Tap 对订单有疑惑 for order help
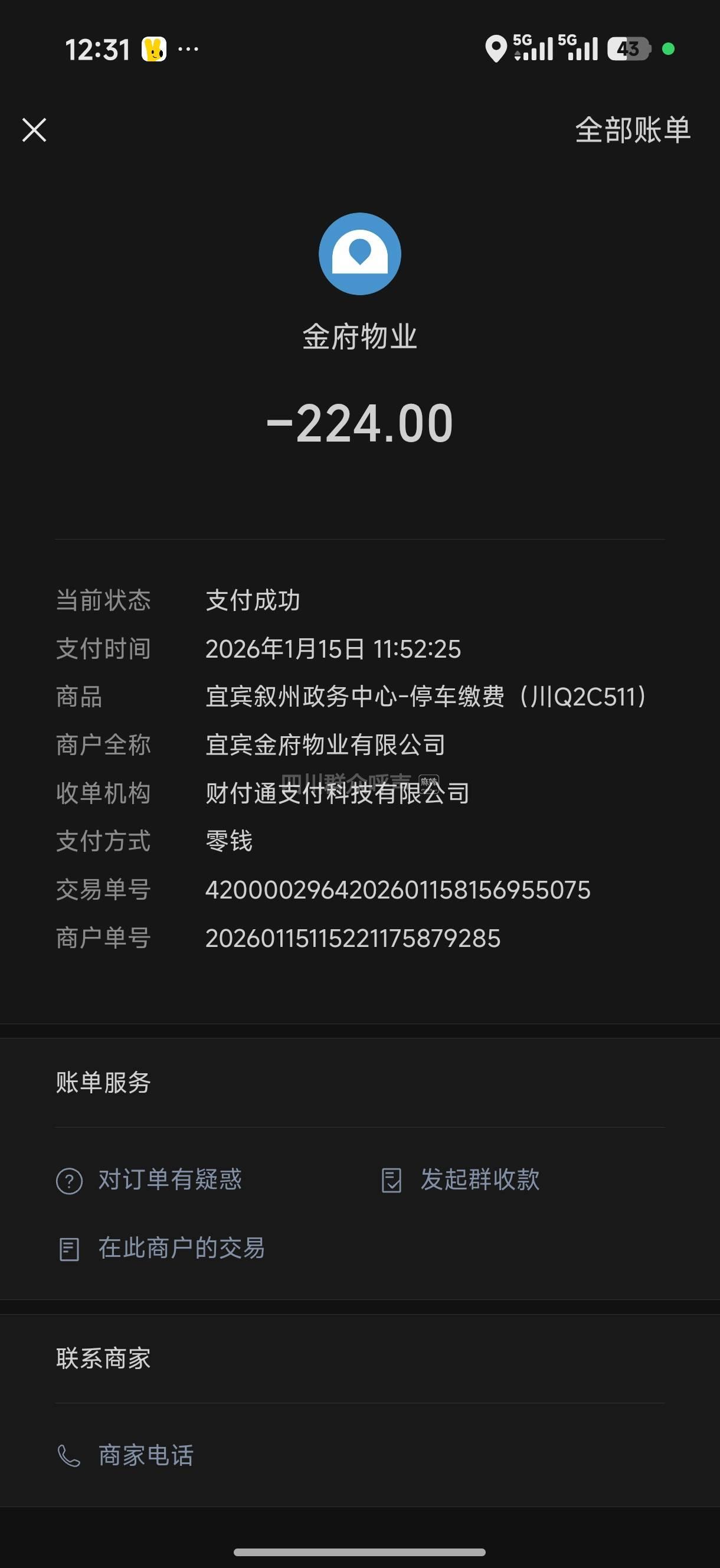The width and height of the screenshot is (720, 1568). tap(149, 1180)
